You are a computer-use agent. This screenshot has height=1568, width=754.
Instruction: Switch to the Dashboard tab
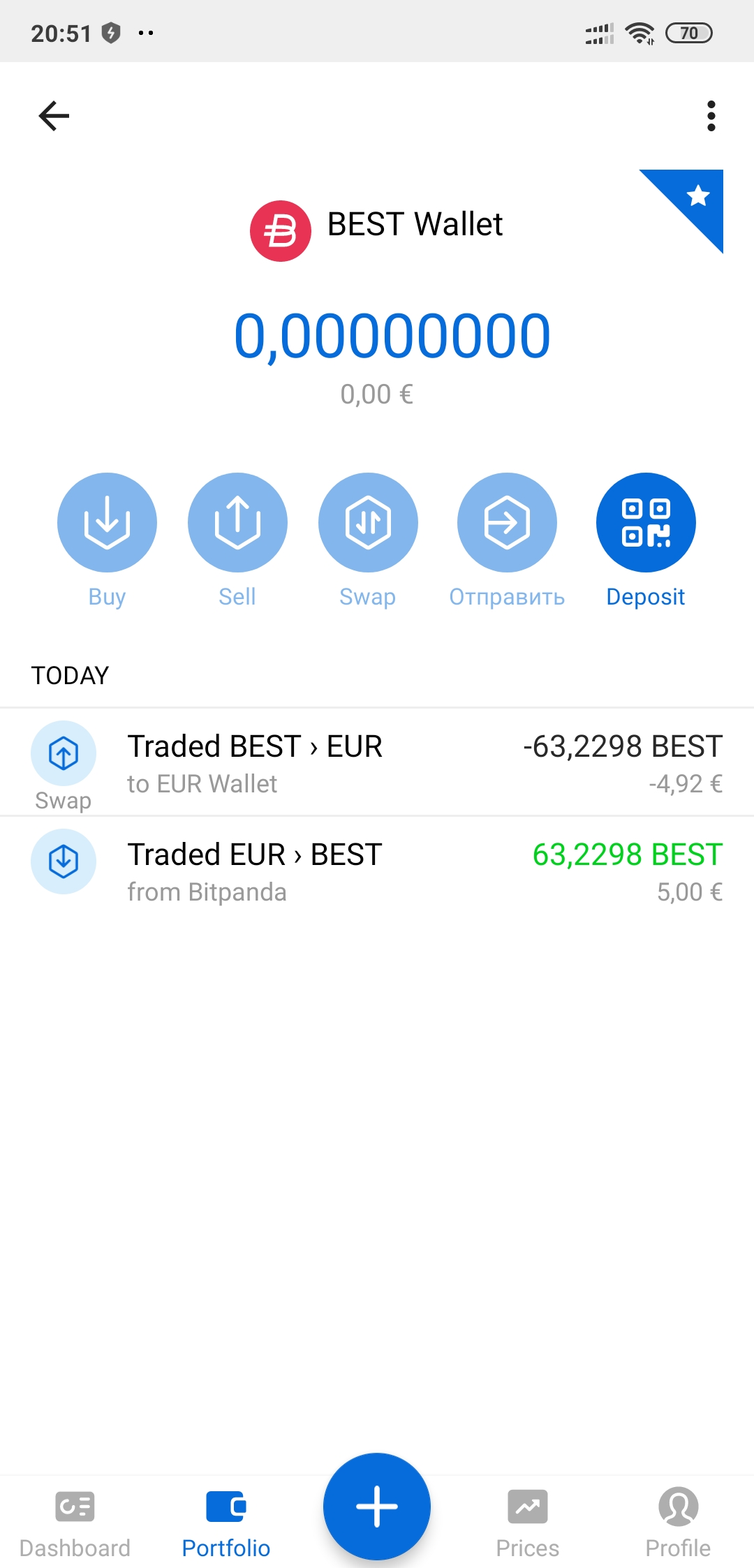point(75,1521)
